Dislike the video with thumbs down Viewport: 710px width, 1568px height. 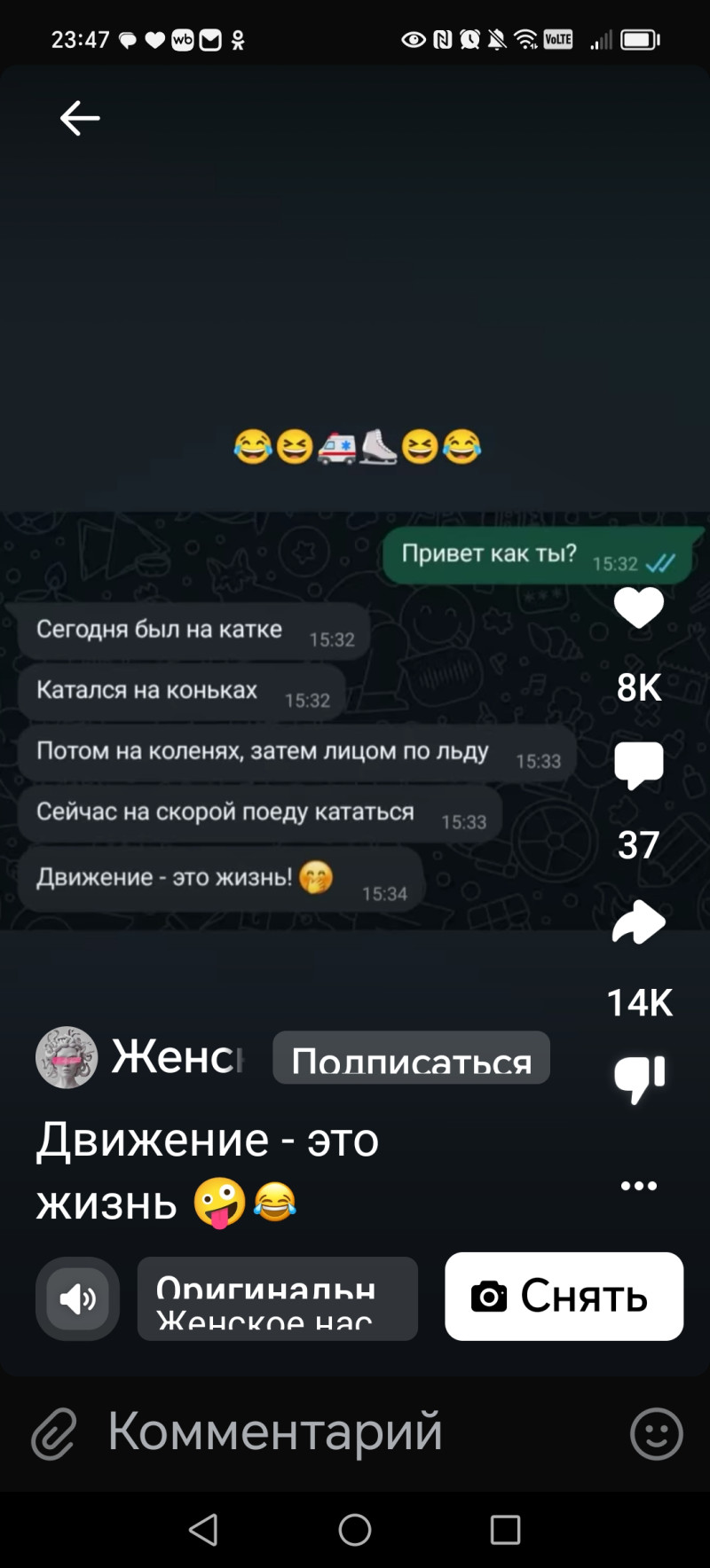tap(639, 1078)
